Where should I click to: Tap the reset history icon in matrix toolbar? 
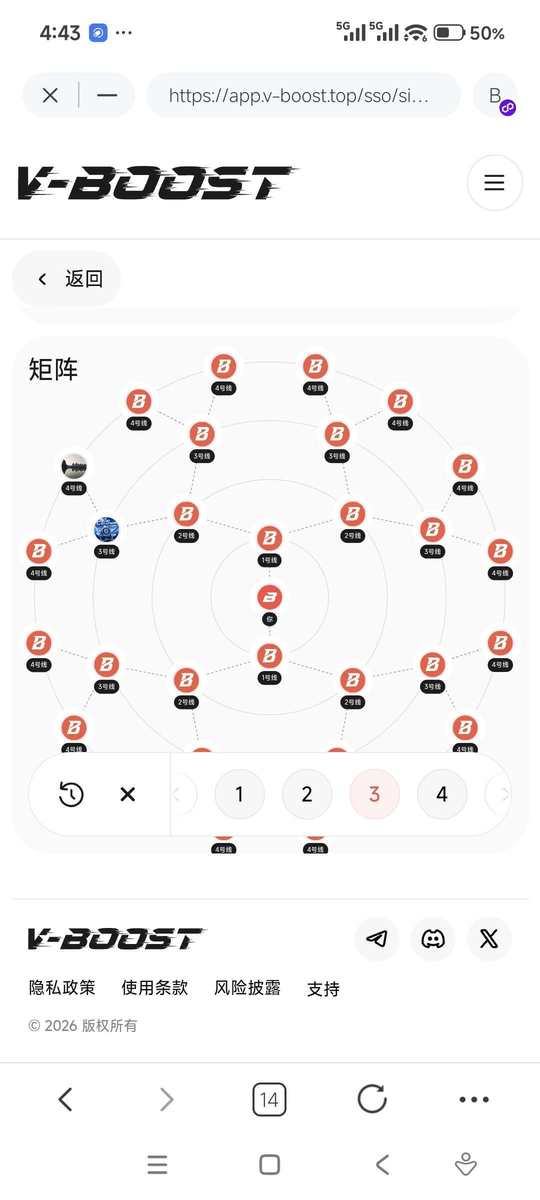pyautogui.click(x=71, y=794)
